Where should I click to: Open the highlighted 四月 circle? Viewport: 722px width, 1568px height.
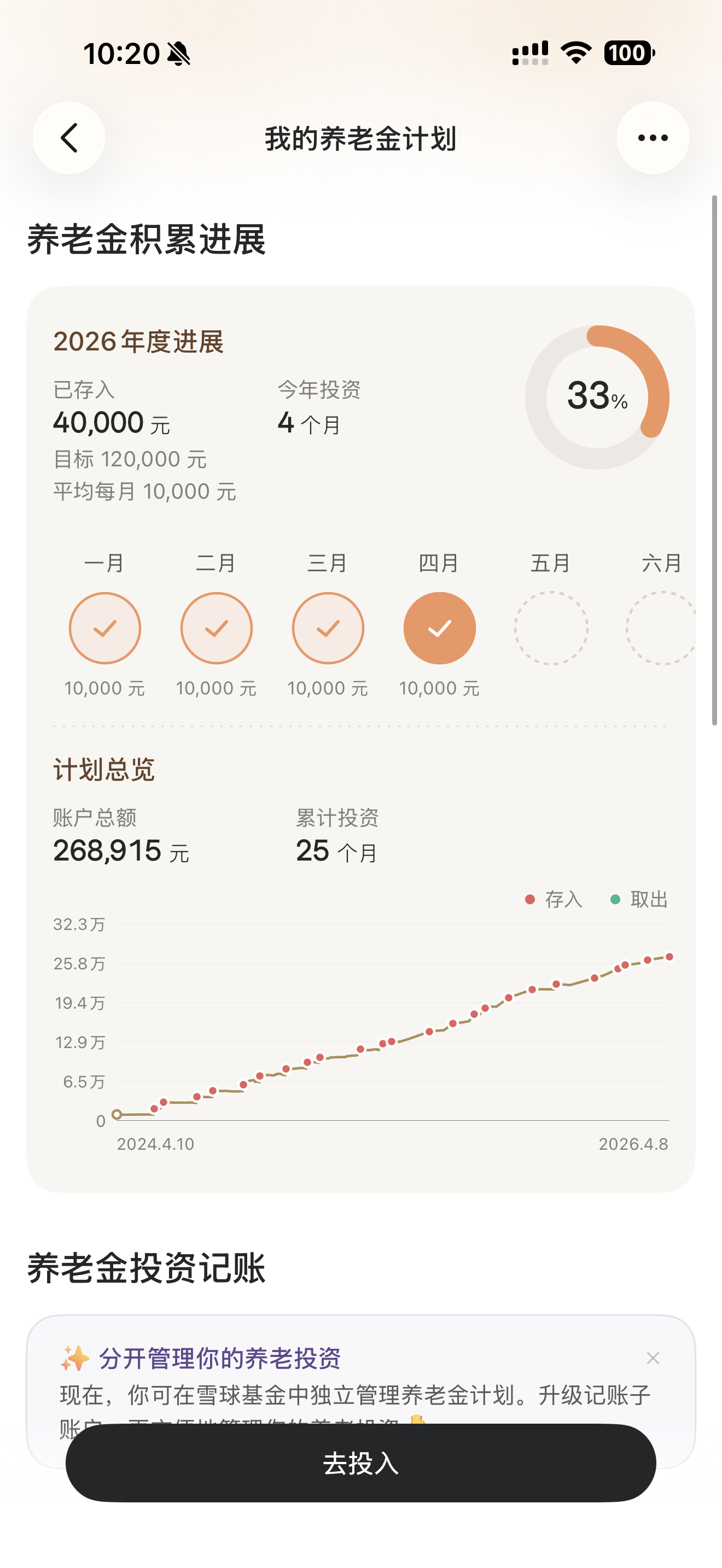(439, 628)
